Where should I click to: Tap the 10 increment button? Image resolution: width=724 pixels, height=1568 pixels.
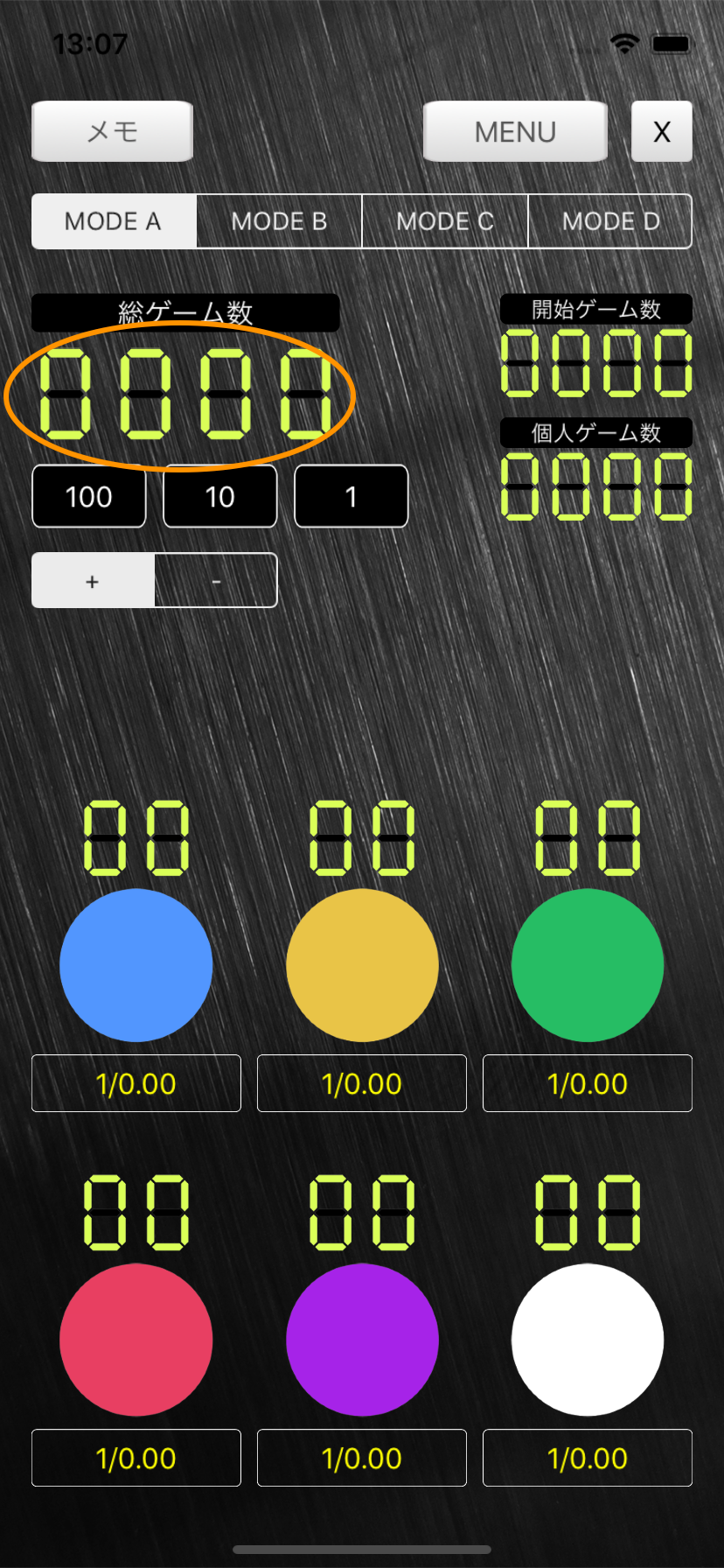click(x=220, y=496)
